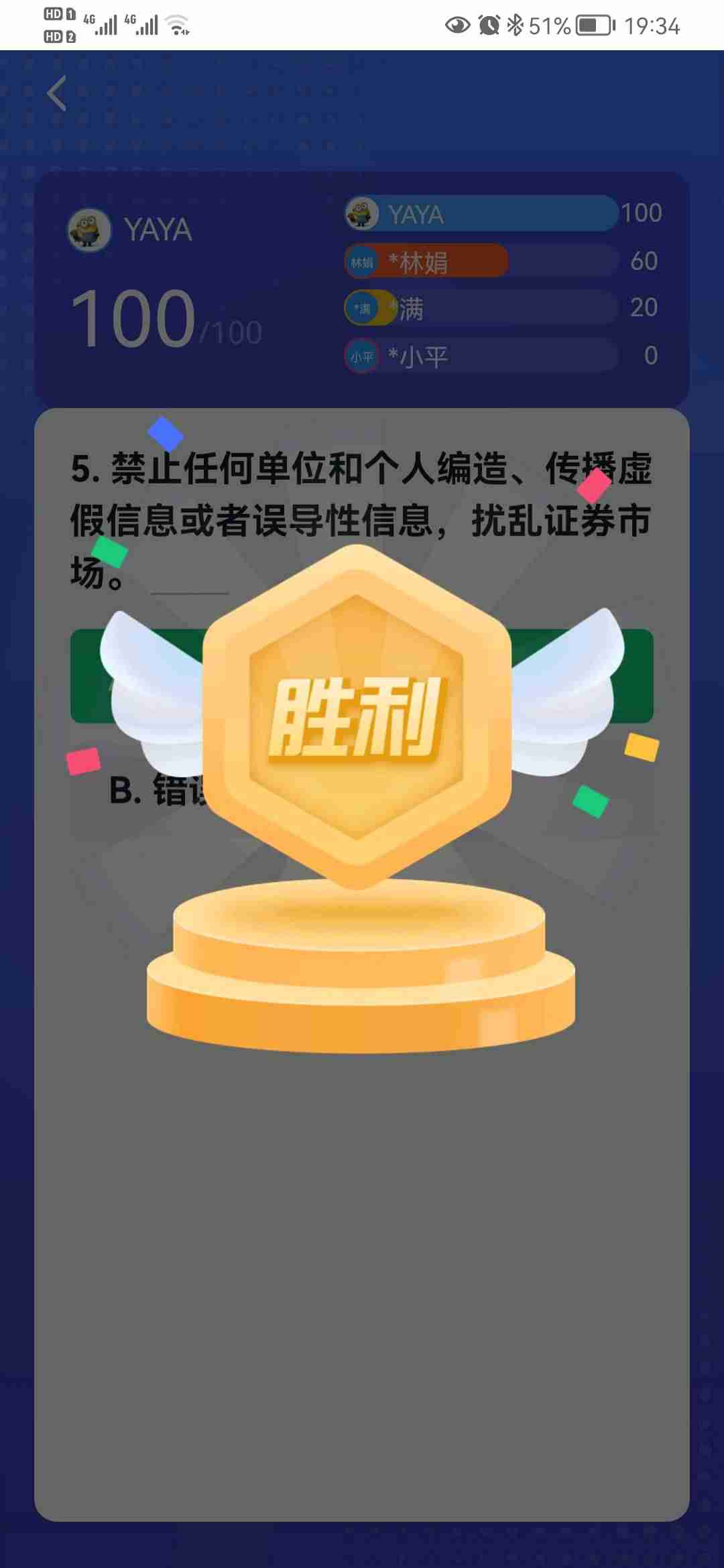Viewport: 724px width, 1568px height.
Task: Go back using the top-left arrow
Action: click(x=58, y=93)
